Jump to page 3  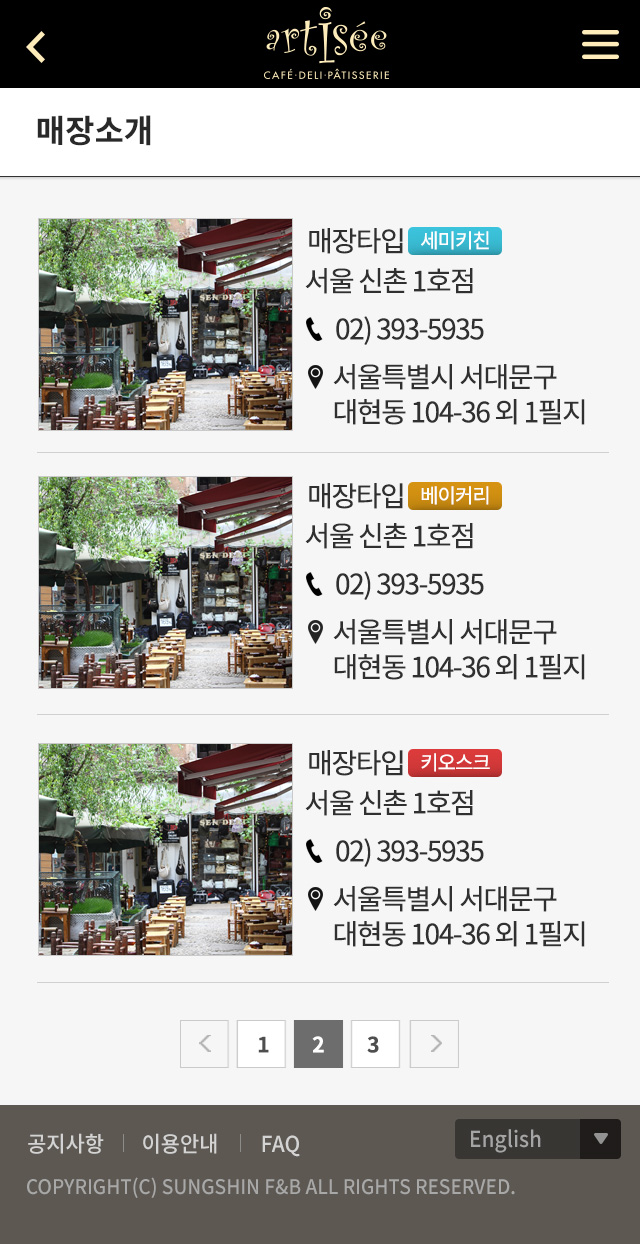coord(375,1044)
